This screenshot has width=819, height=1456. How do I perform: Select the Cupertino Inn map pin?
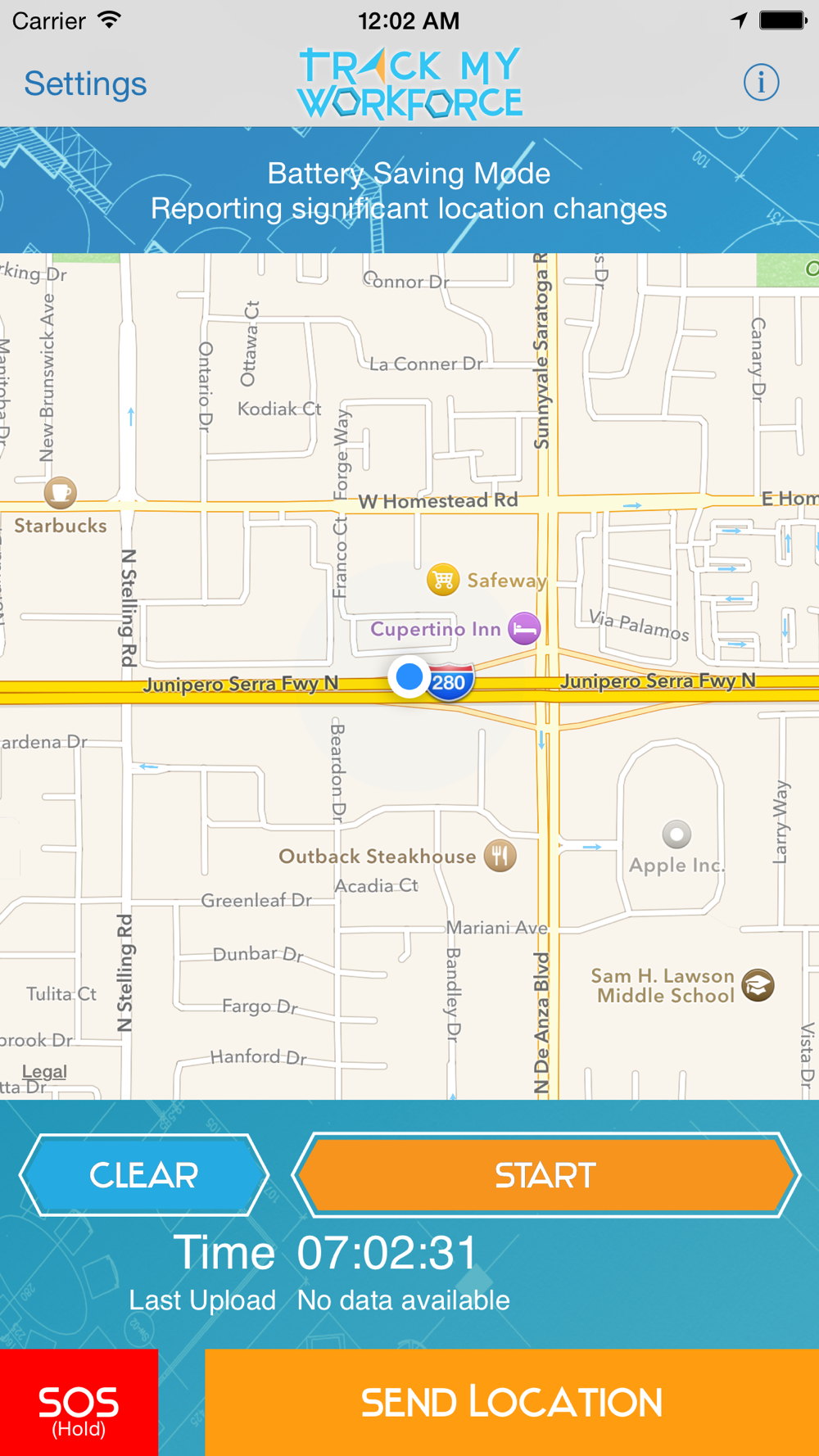(x=524, y=629)
